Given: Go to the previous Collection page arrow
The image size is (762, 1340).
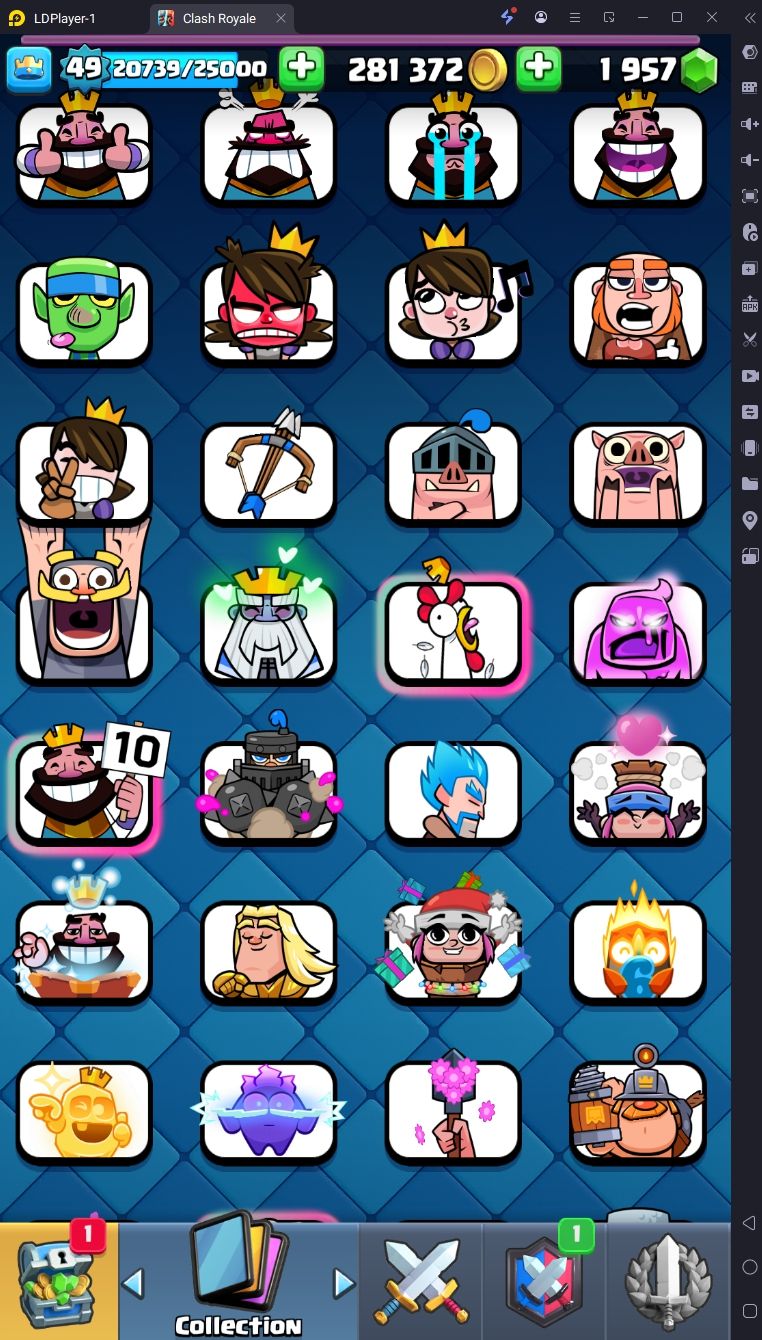Looking at the screenshot, I should 133,1282.
